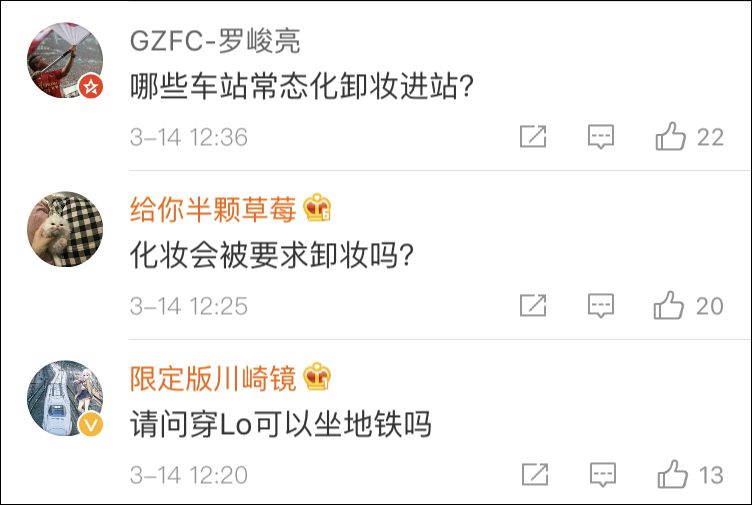The image size is (752, 505).
Task: Like 给你半颗草莓's comment
Action: (x=671, y=305)
